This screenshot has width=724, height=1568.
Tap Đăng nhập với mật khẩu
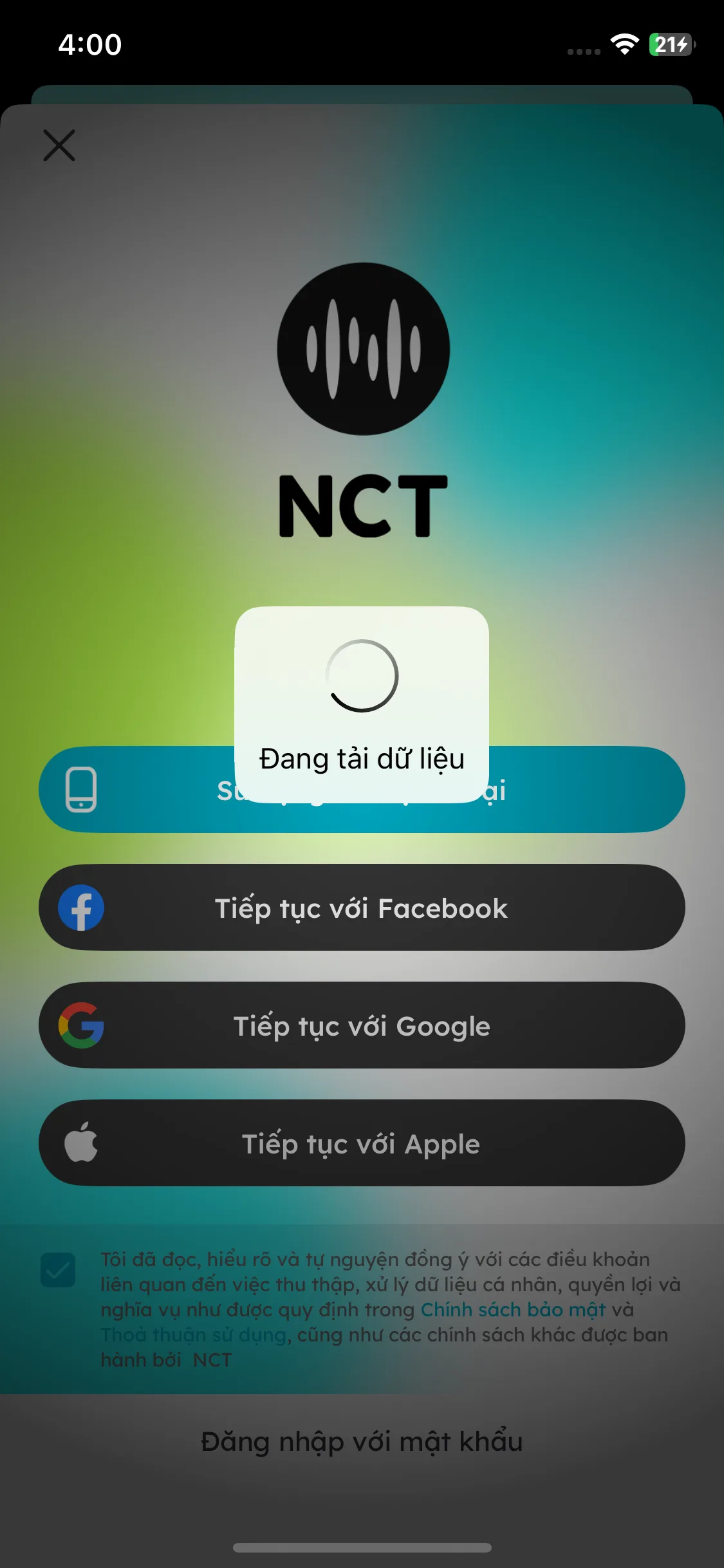click(x=362, y=1441)
